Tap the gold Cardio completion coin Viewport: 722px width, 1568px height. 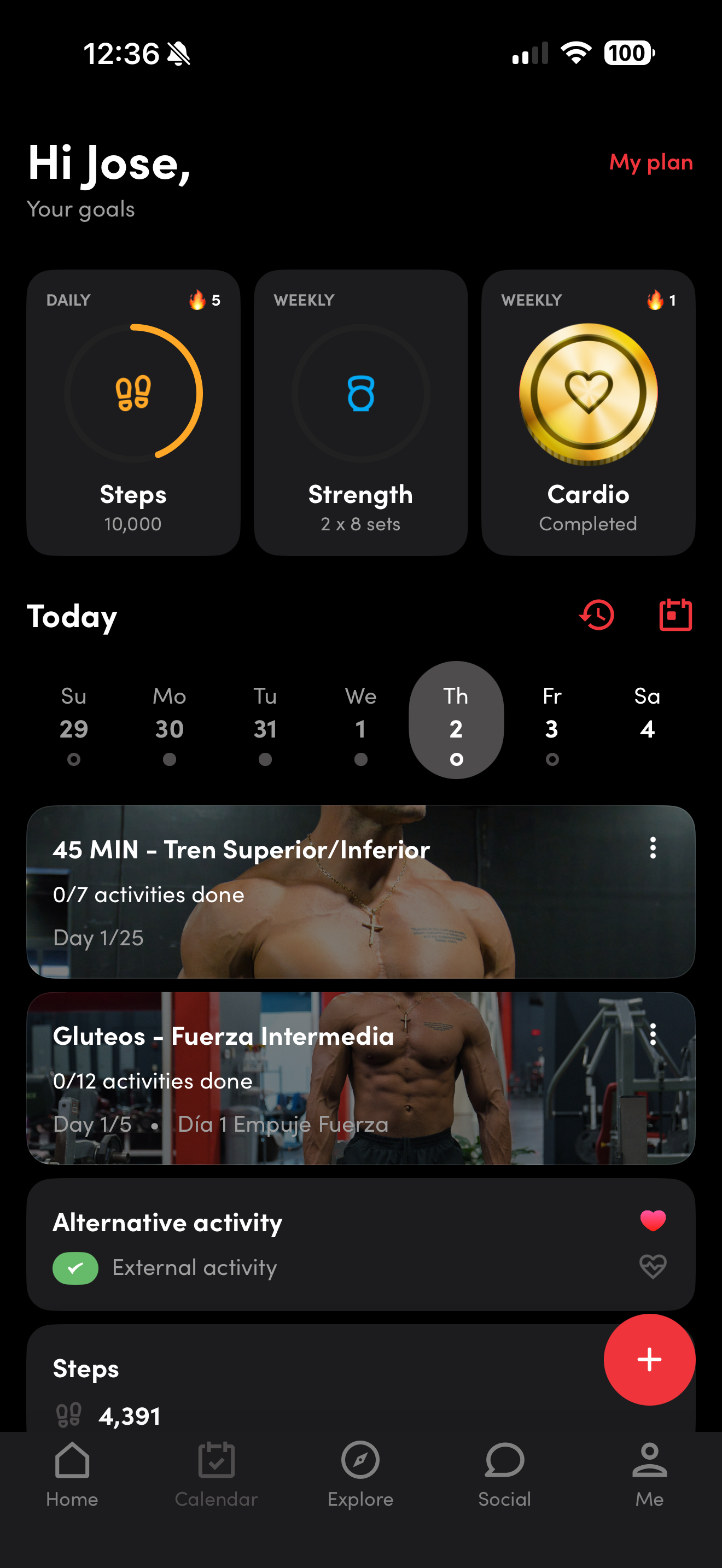tap(587, 392)
